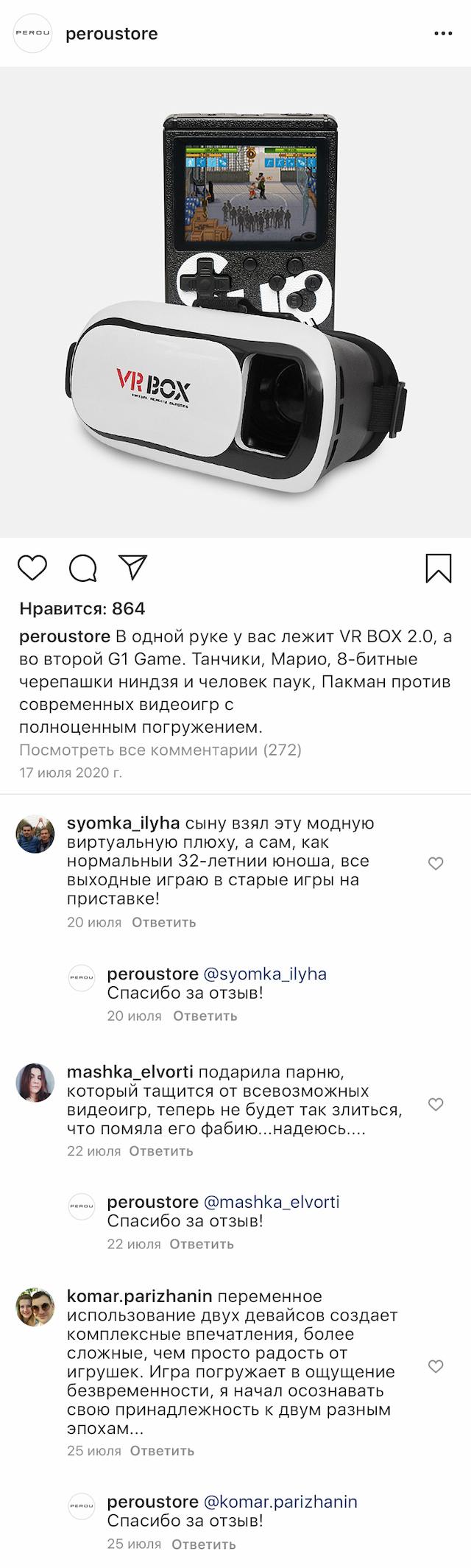Like the comment by syomka_ilyha

point(436,863)
